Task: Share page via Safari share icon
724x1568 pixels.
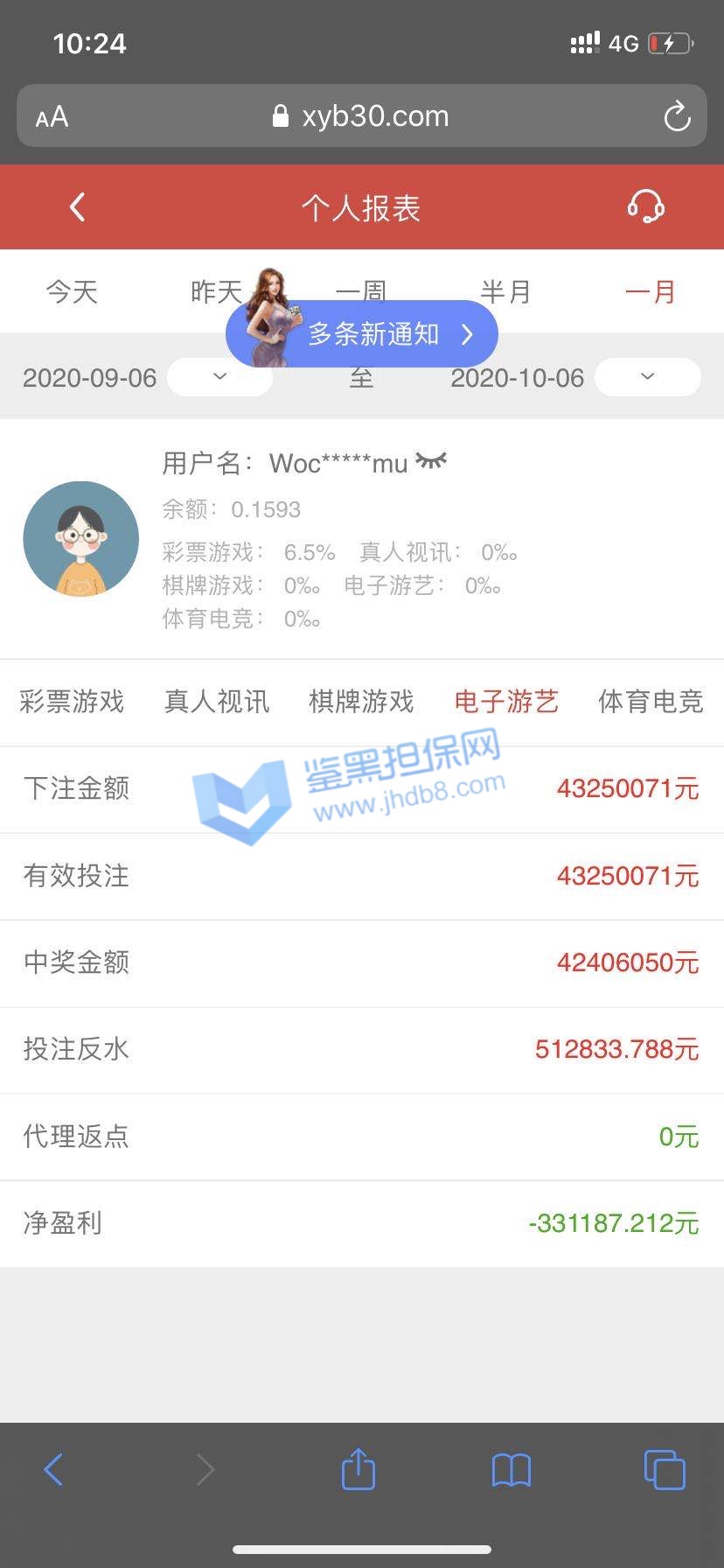Action: click(358, 1469)
